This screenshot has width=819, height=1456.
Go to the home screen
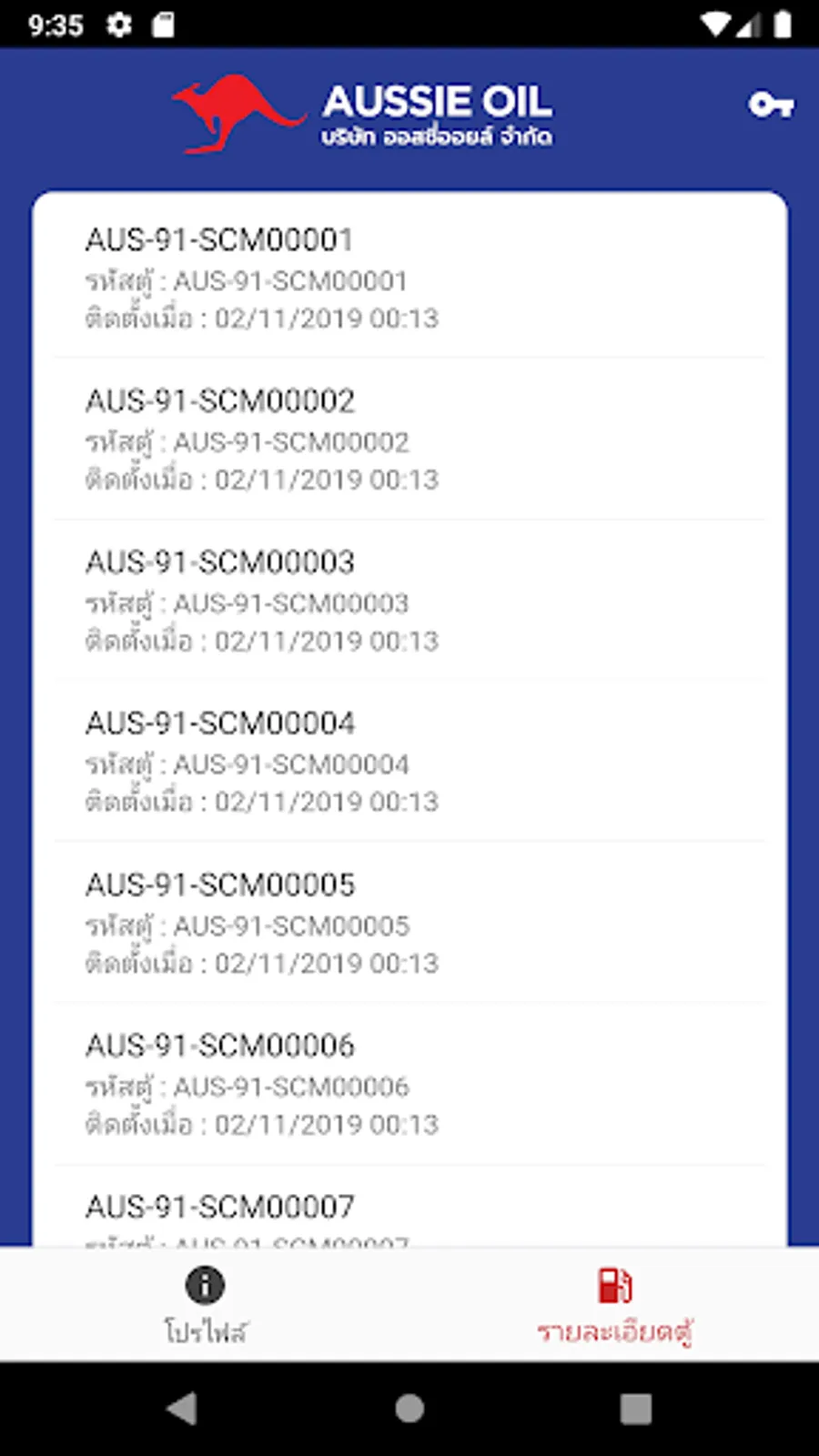click(x=409, y=1408)
